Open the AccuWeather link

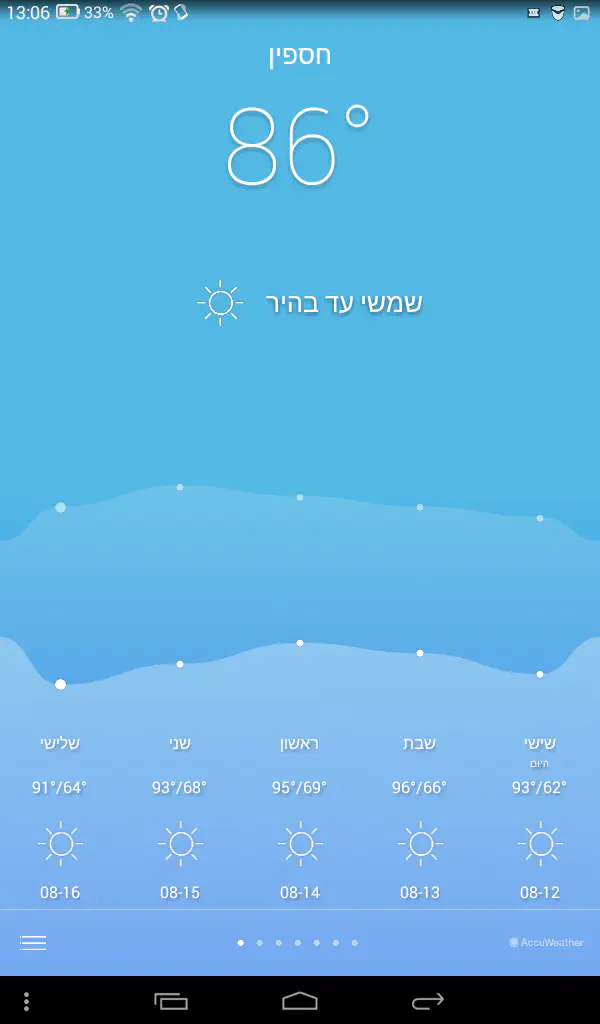click(x=546, y=942)
